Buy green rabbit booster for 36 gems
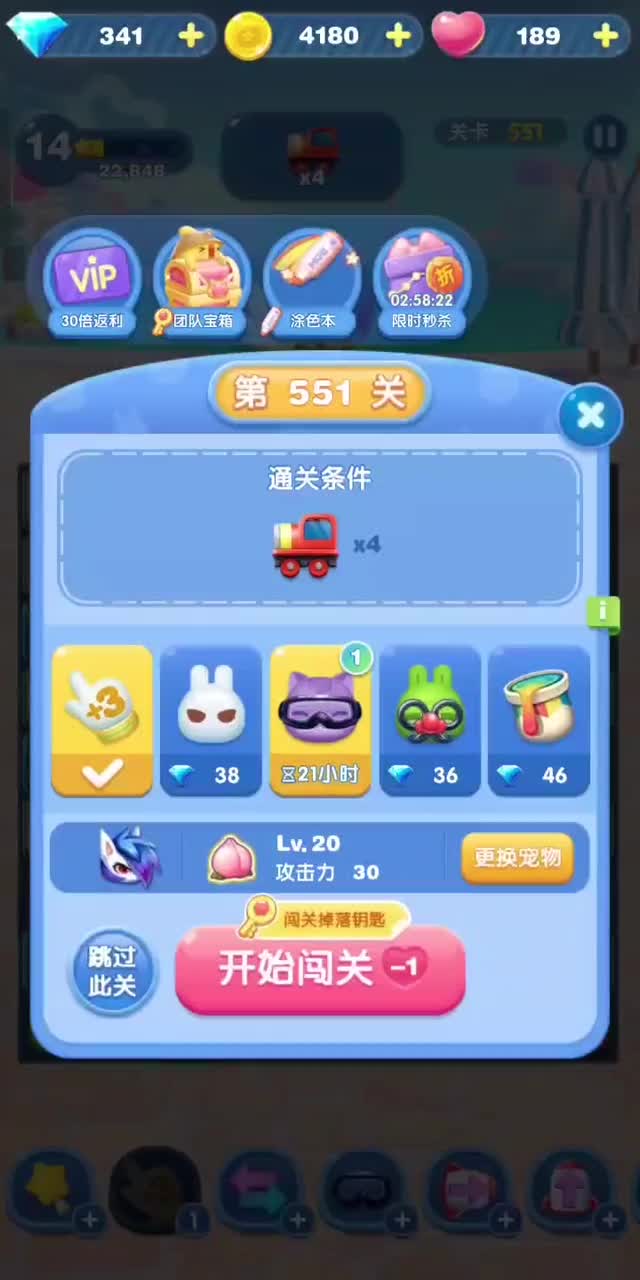The image size is (640, 1280). 429,720
